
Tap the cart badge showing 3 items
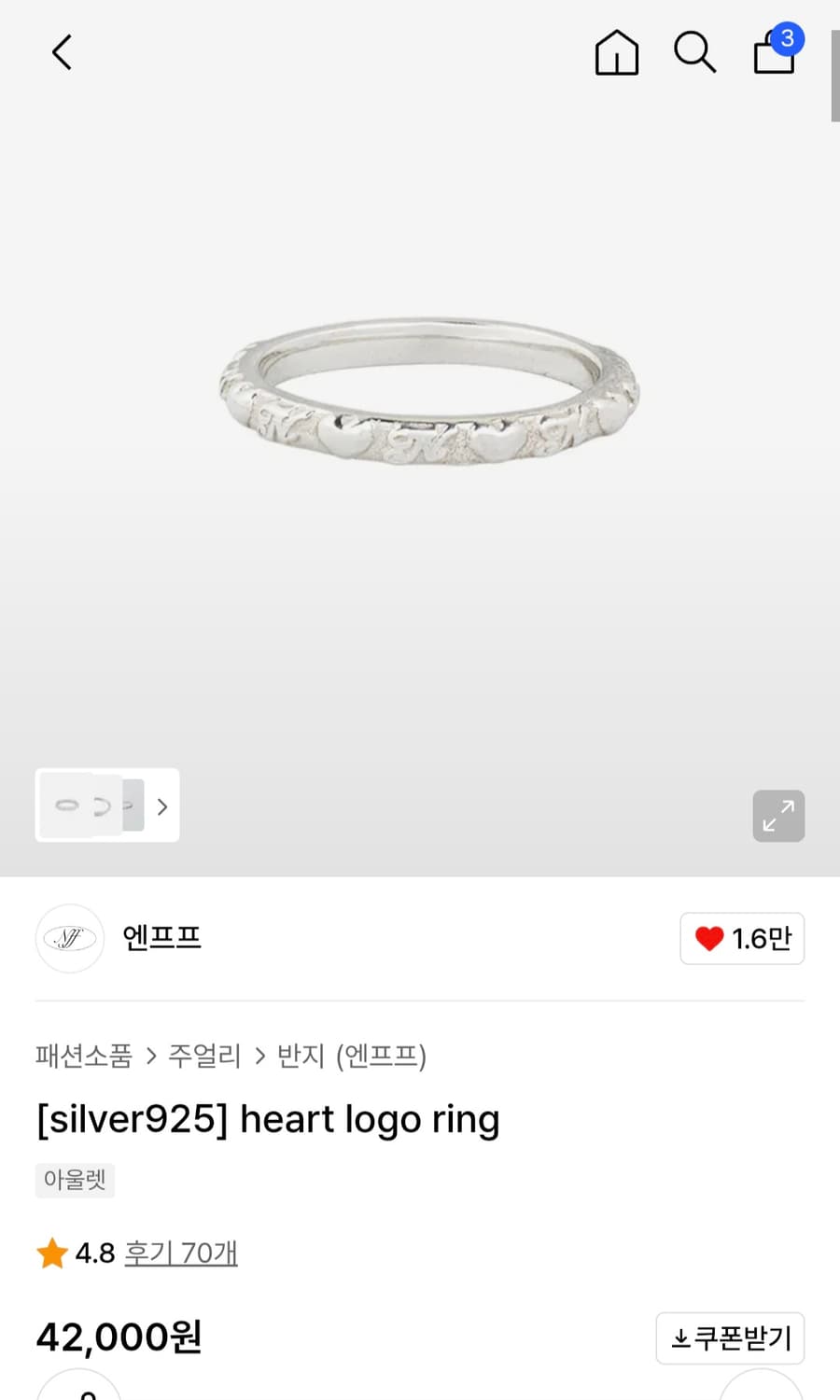[x=788, y=36]
